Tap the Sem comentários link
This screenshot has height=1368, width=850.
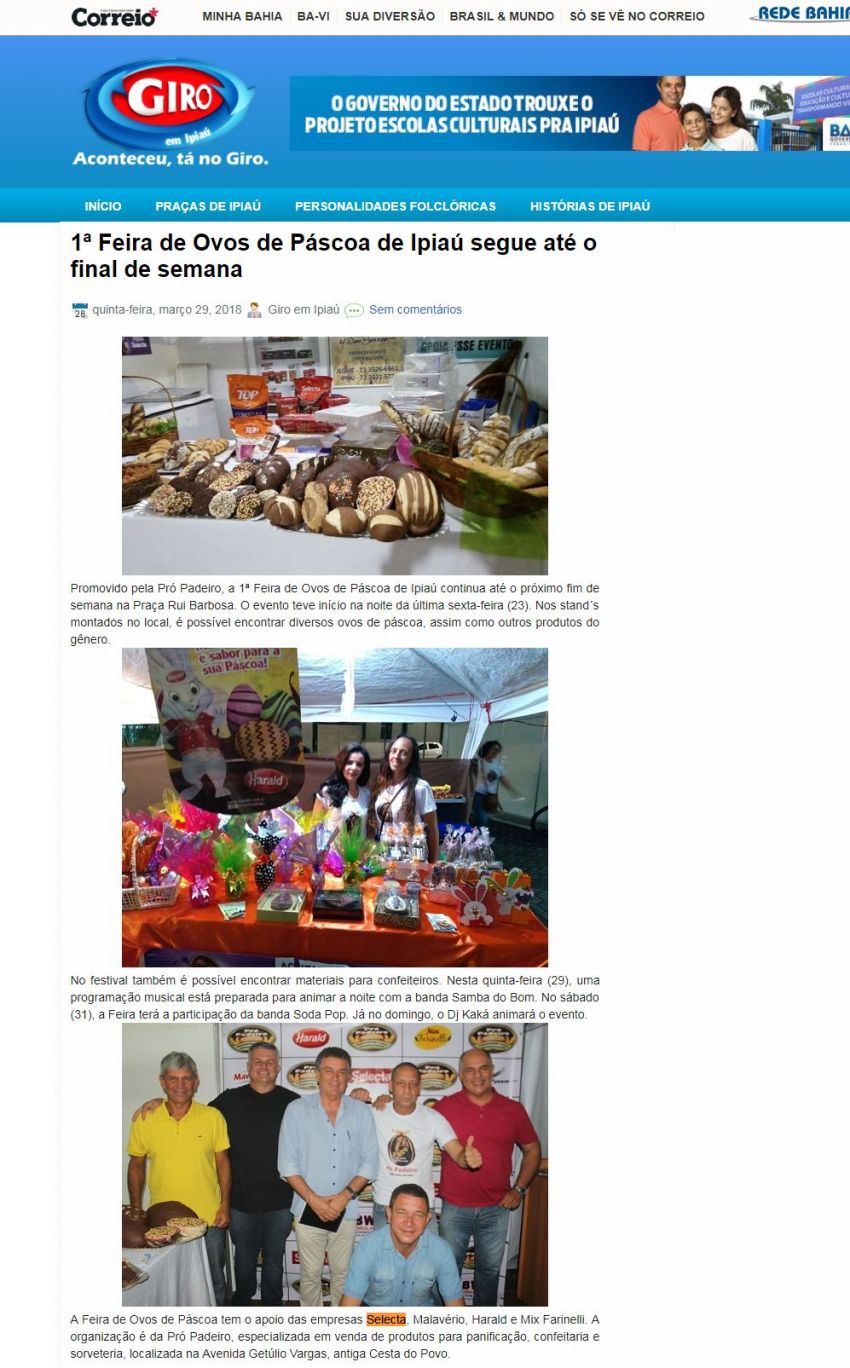point(415,310)
